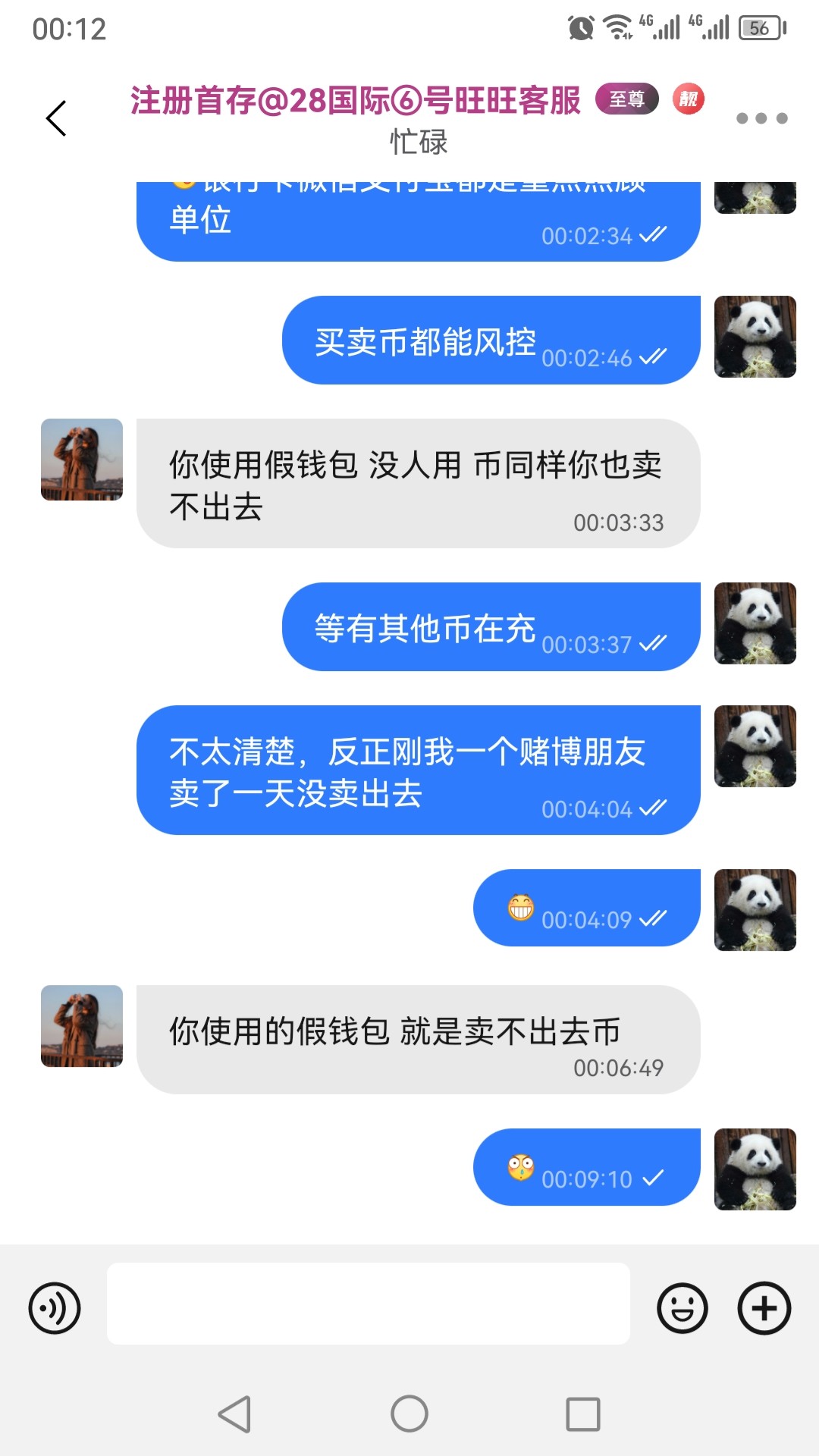
Task: Go back from the chat screen
Action: 56,118
